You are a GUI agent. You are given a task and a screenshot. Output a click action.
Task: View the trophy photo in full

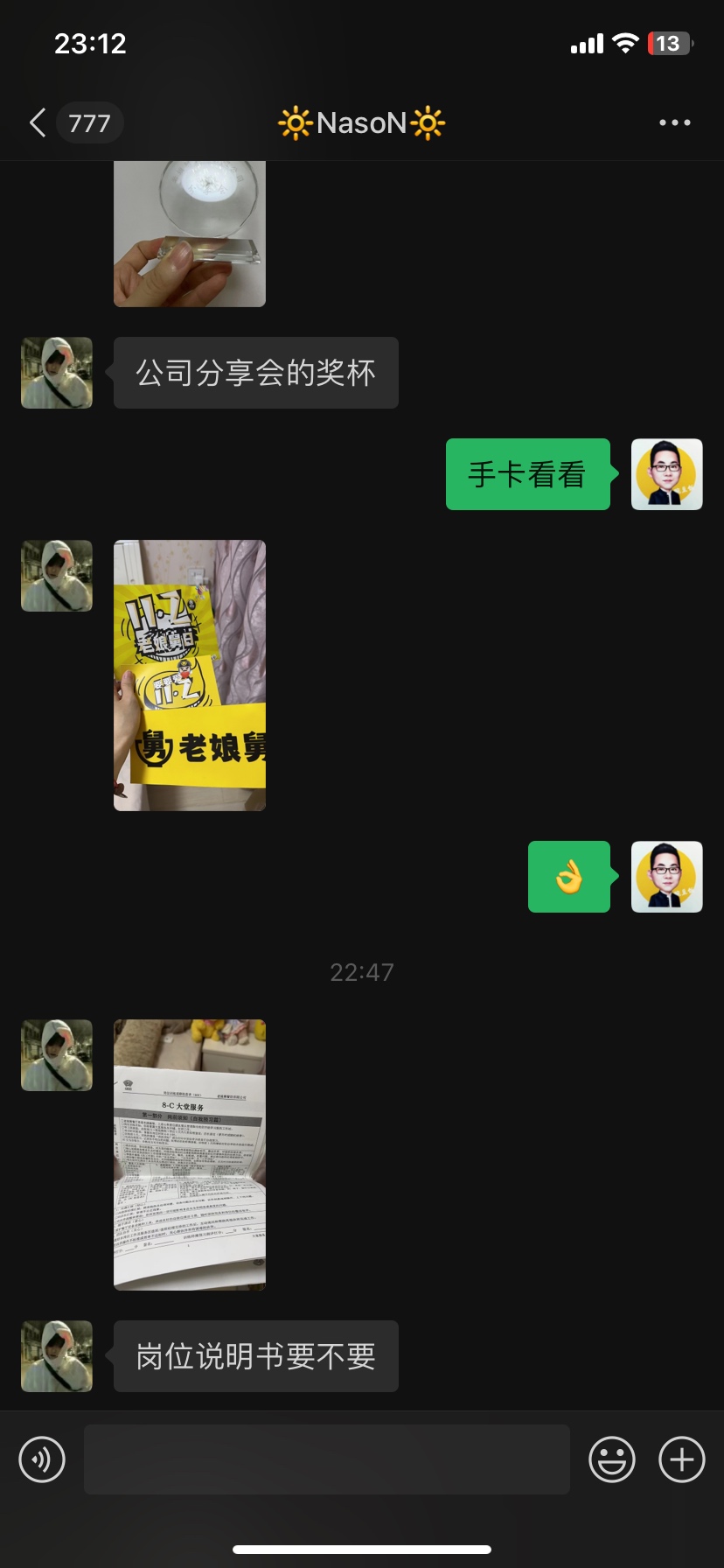pos(190,234)
